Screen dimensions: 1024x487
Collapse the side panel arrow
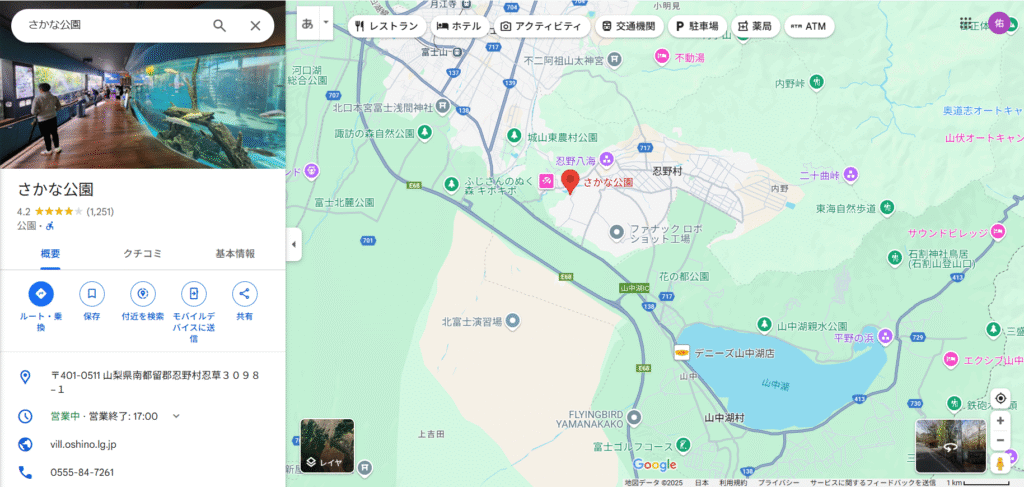point(294,244)
